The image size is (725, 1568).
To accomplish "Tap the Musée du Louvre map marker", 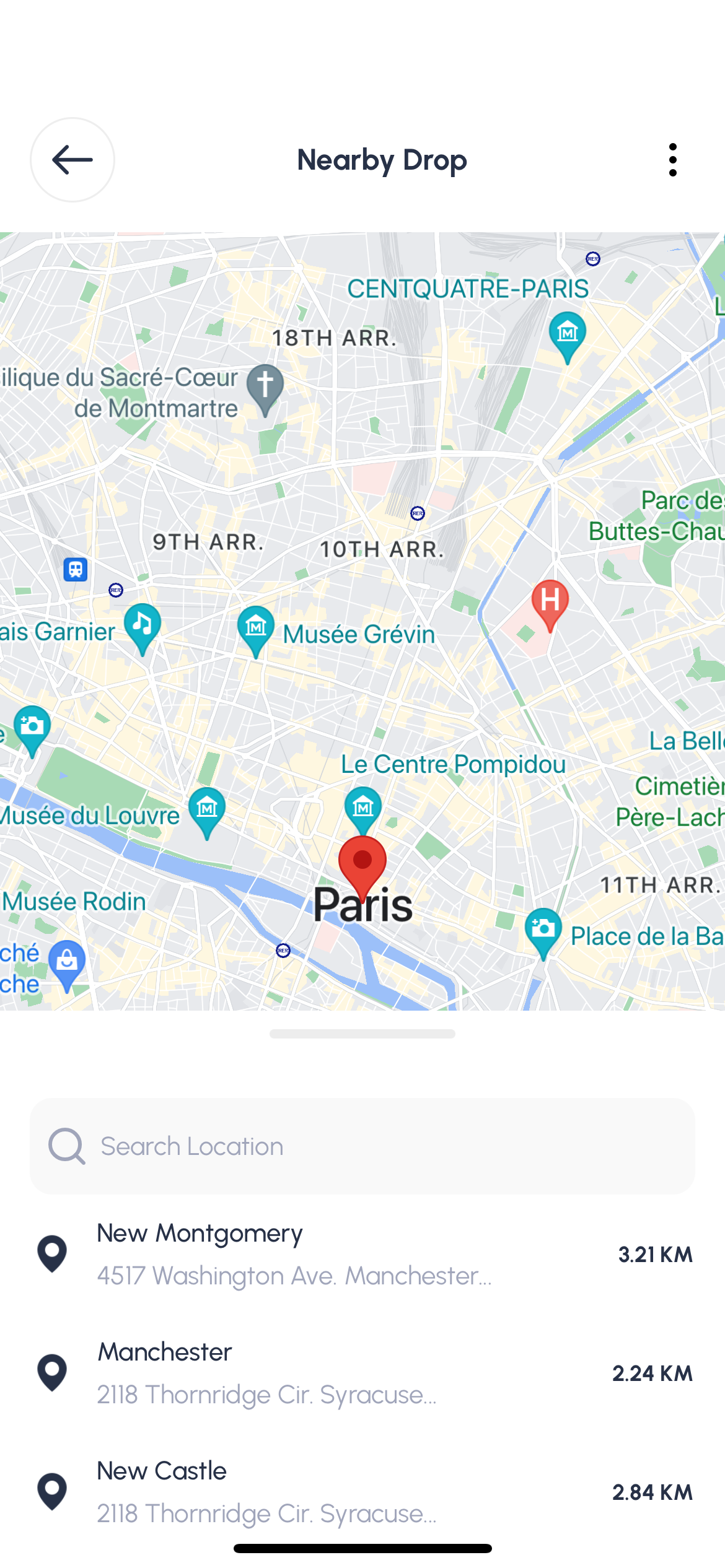I will (207, 810).
